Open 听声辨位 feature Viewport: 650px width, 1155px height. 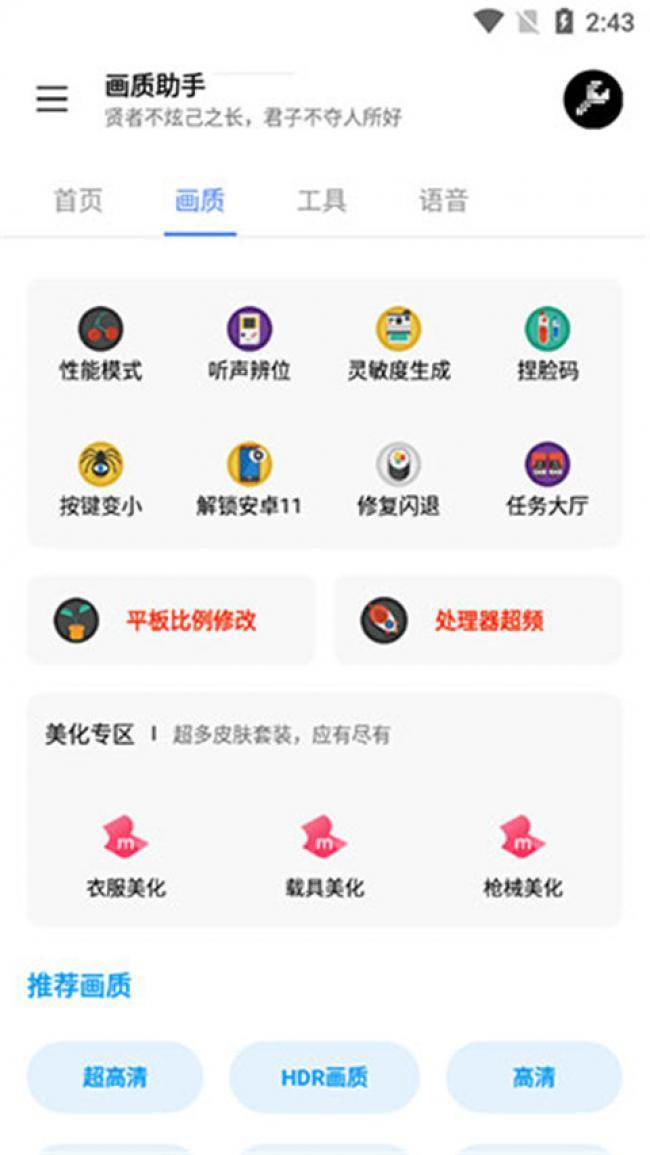(x=249, y=344)
